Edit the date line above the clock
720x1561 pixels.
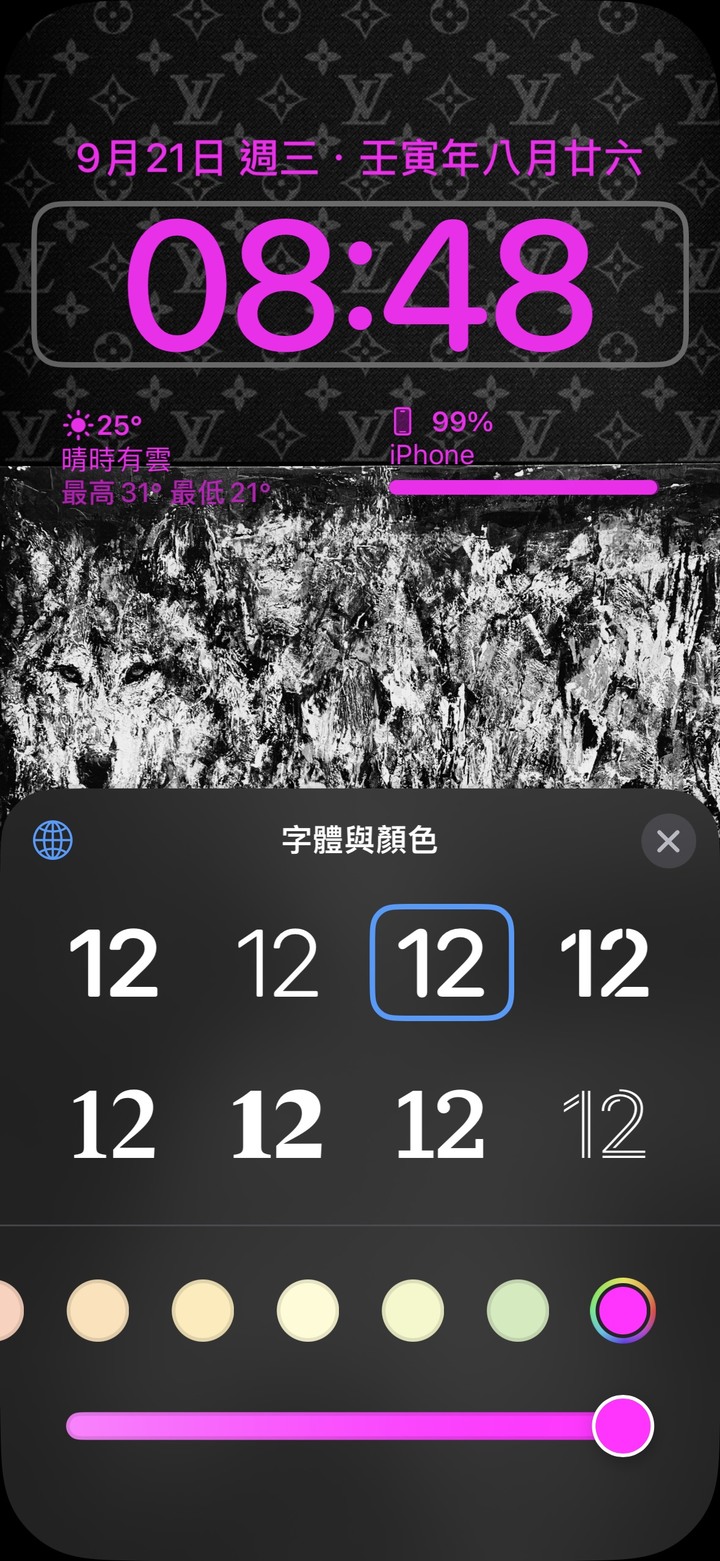360,160
